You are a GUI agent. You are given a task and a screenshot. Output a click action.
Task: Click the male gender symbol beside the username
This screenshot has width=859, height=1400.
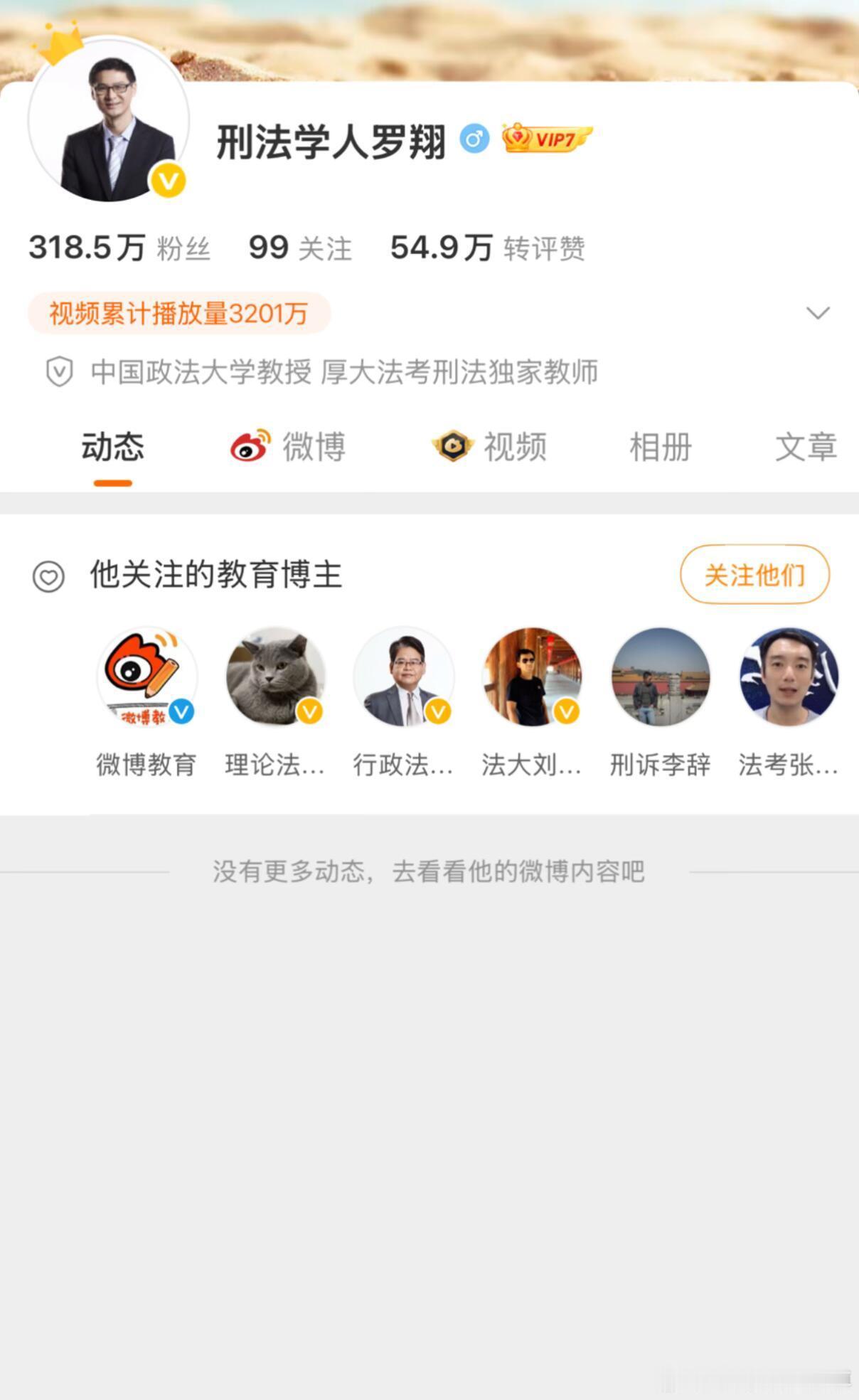[x=473, y=140]
